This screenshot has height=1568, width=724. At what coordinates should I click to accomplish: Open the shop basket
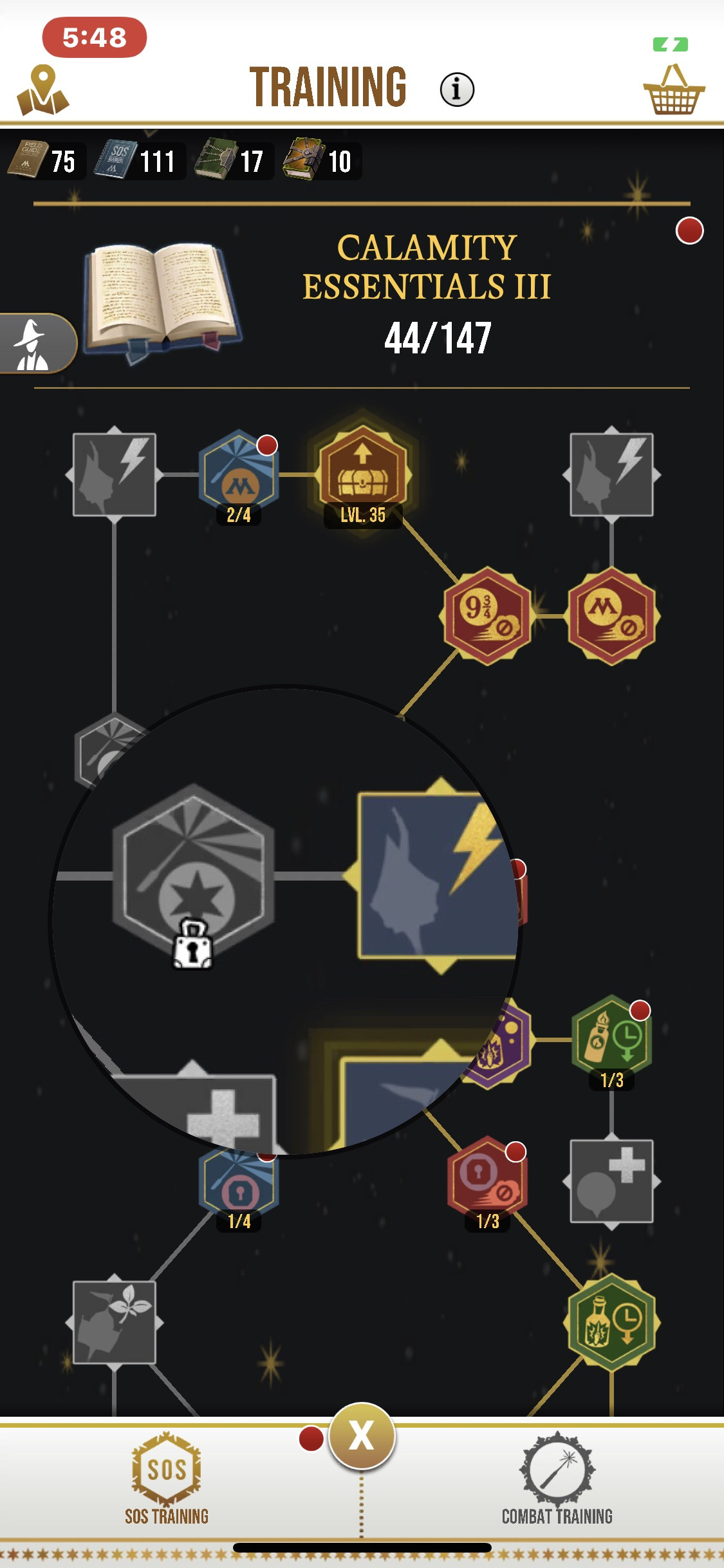tap(674, 91)
